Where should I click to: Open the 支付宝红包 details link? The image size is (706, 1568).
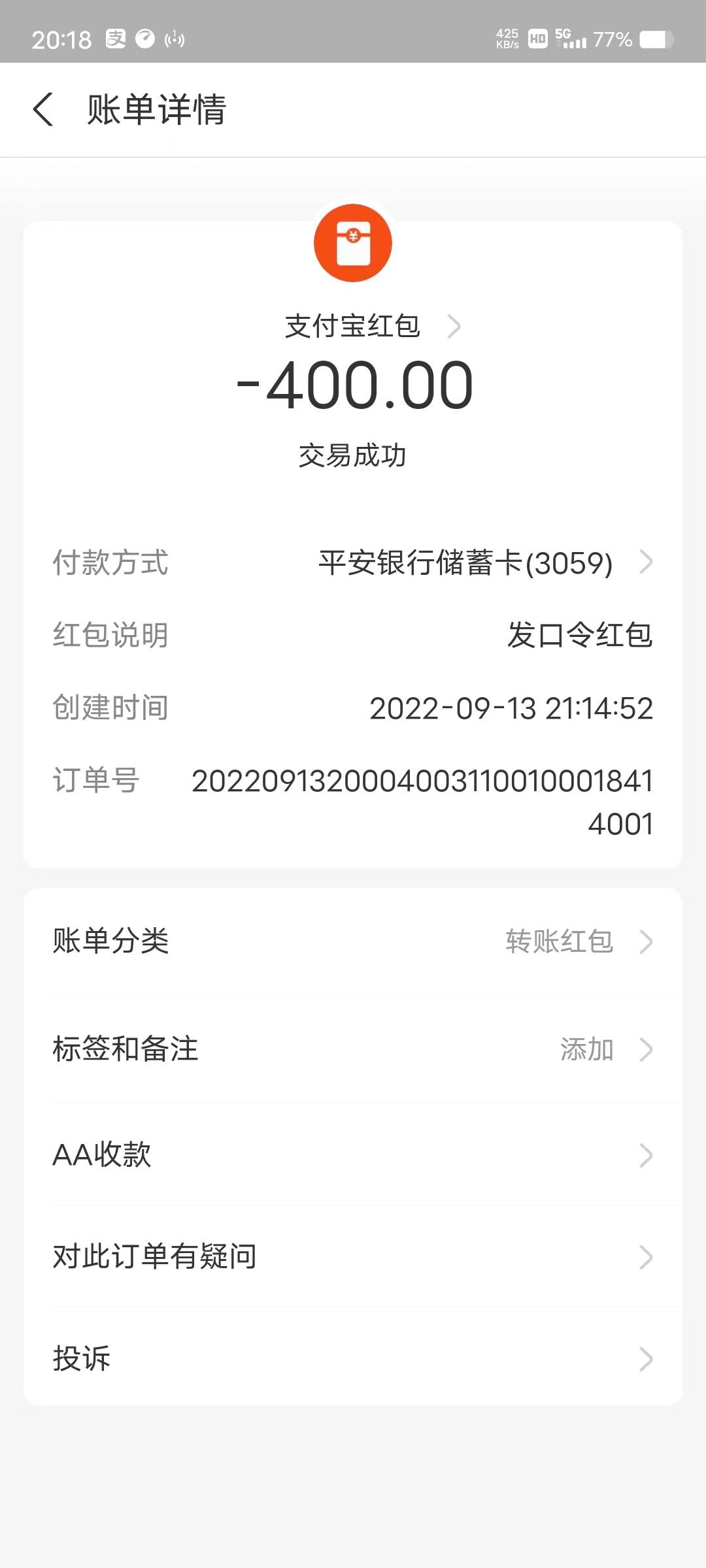373,326
